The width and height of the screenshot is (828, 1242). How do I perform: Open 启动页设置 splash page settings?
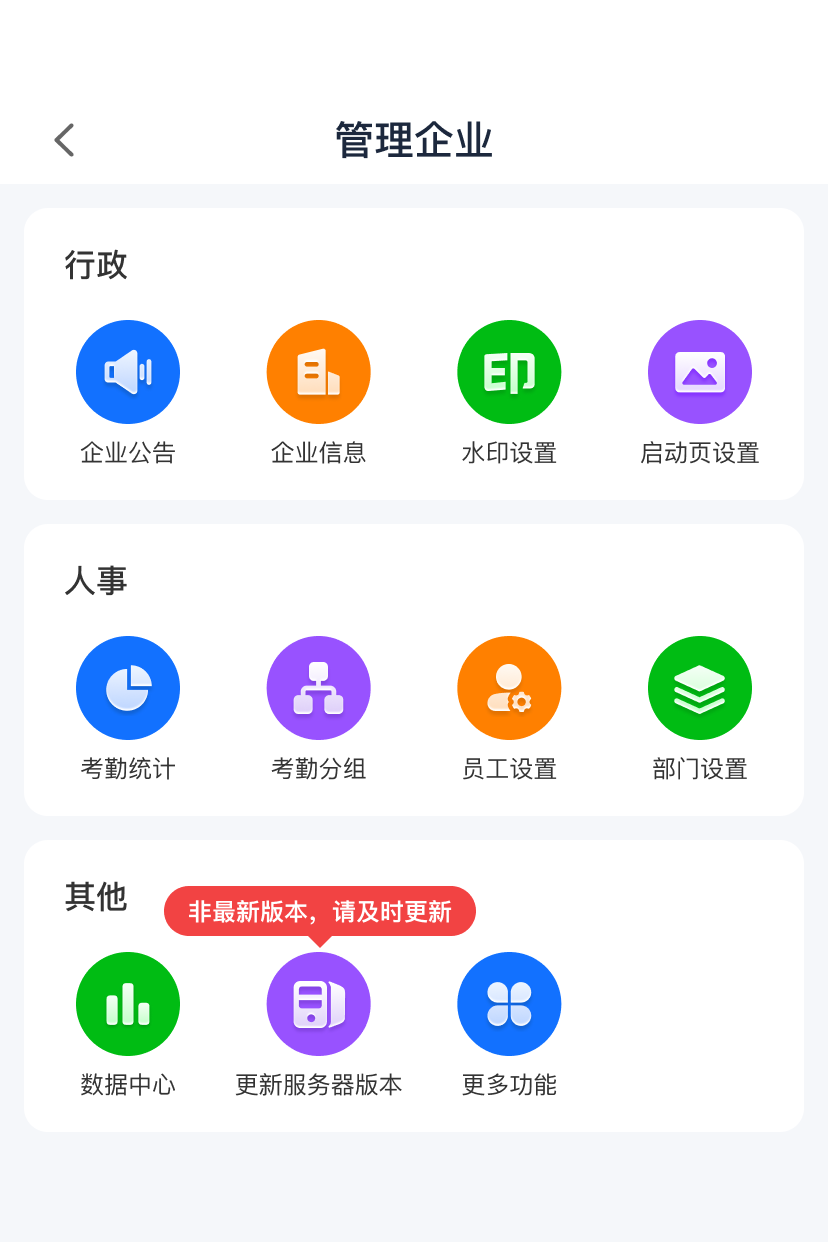pyautogui.click(x=700, y=372)
